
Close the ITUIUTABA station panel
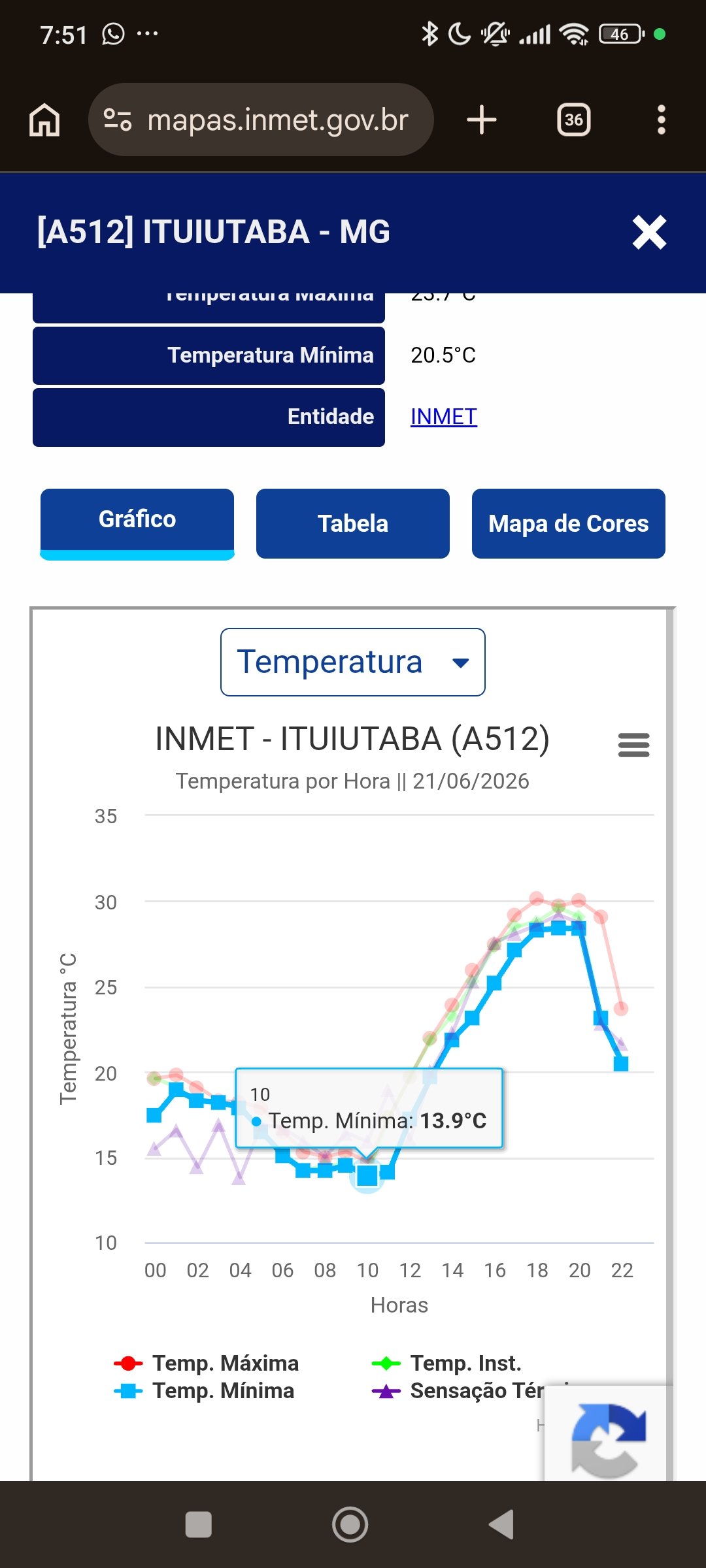649,232
